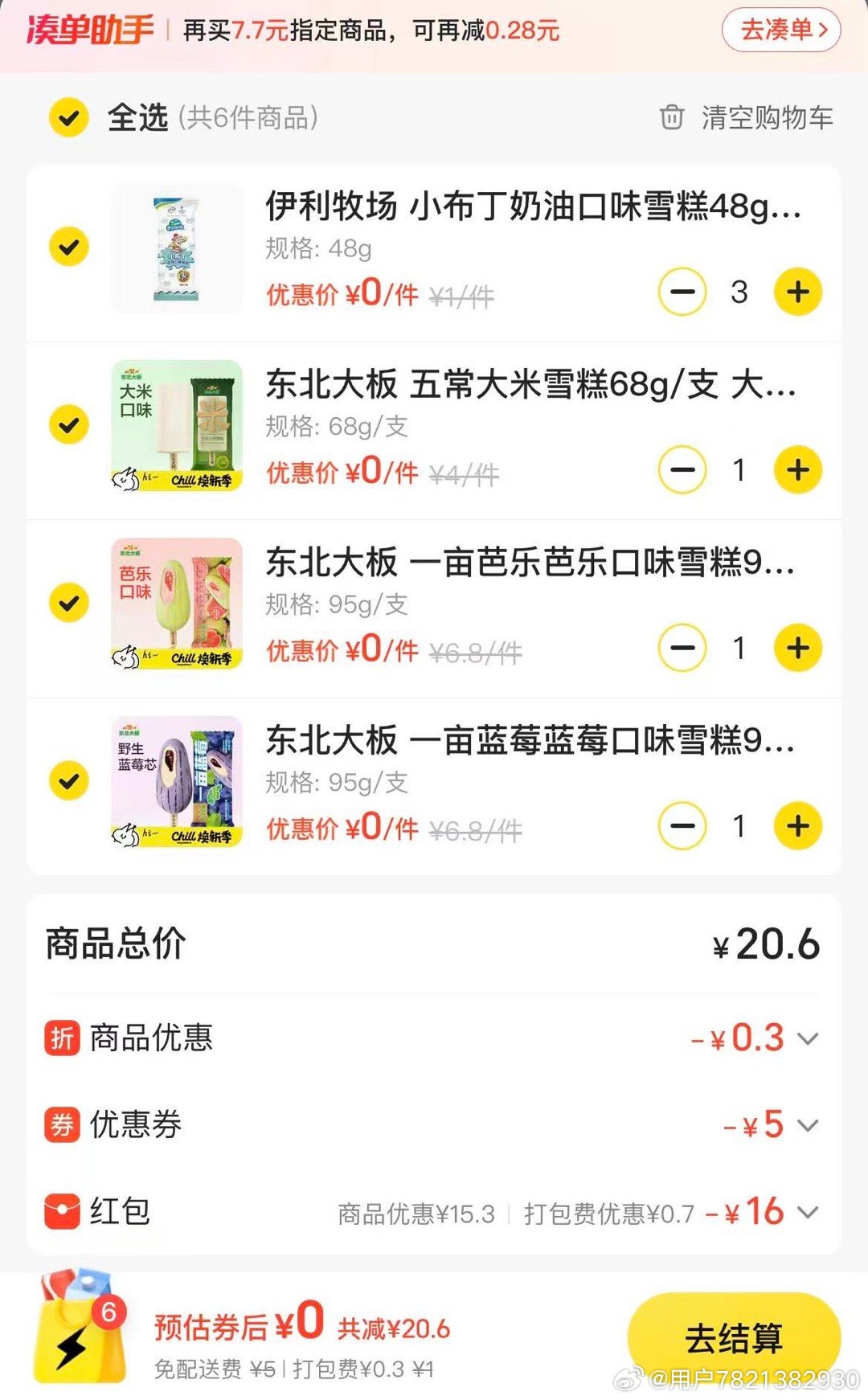The width and height of the screenshot is (868, 1400).
Task: Deselect the 蓝莓蓝莓口味雪糕 item
Action: click(69, 780)
